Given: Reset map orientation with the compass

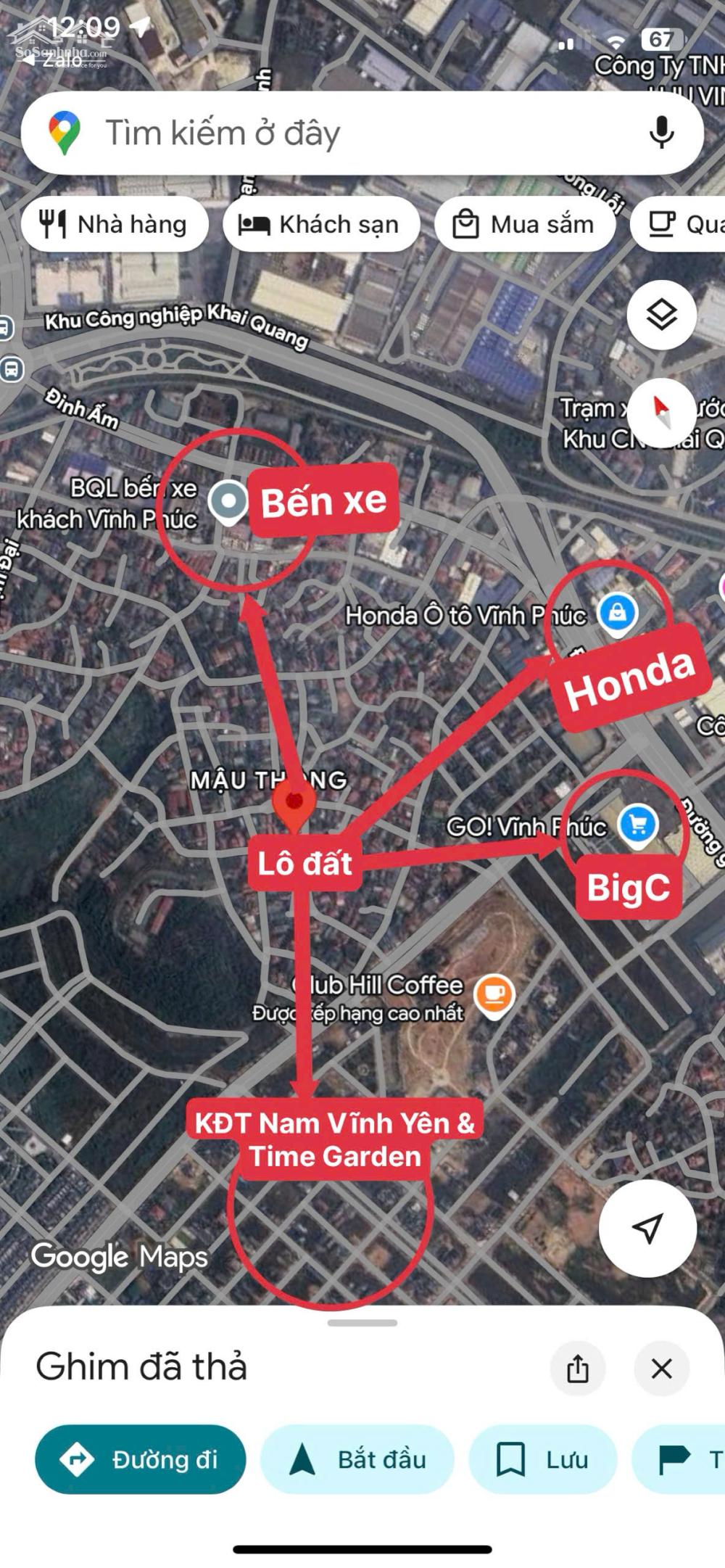Looking at the screenshot, I should click(661, 411).
